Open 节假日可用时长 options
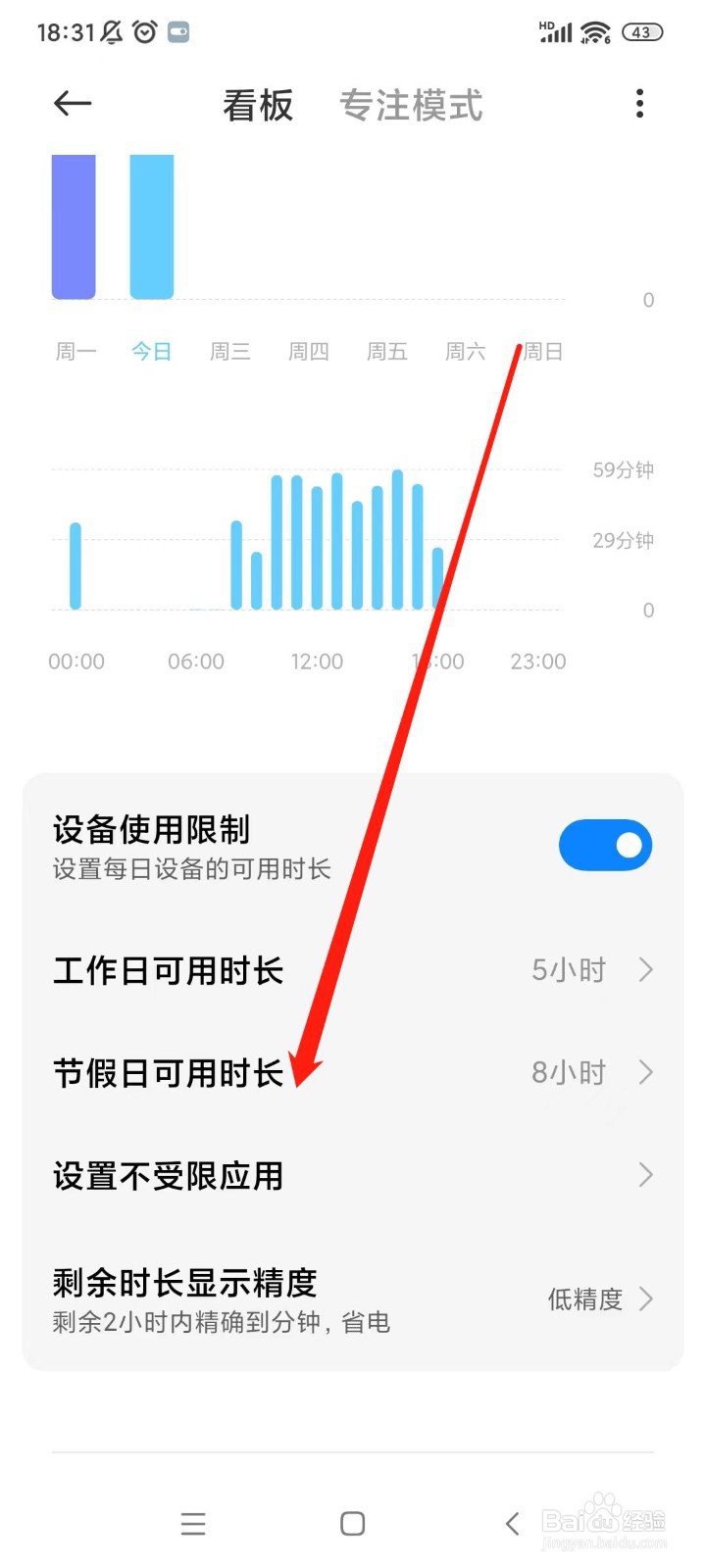 point(353,1072)
